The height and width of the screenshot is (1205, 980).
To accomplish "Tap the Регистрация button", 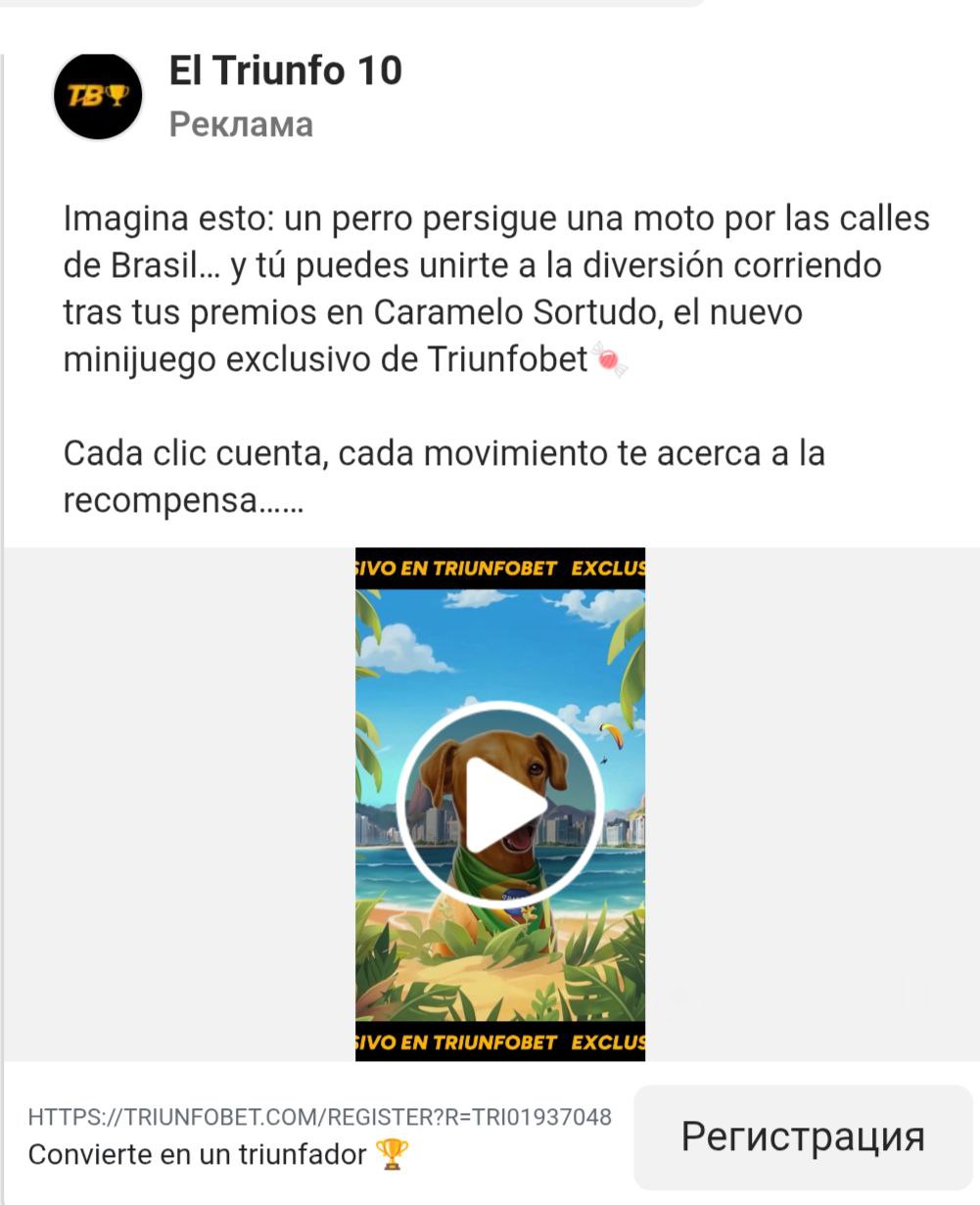I will point(803,1136).
